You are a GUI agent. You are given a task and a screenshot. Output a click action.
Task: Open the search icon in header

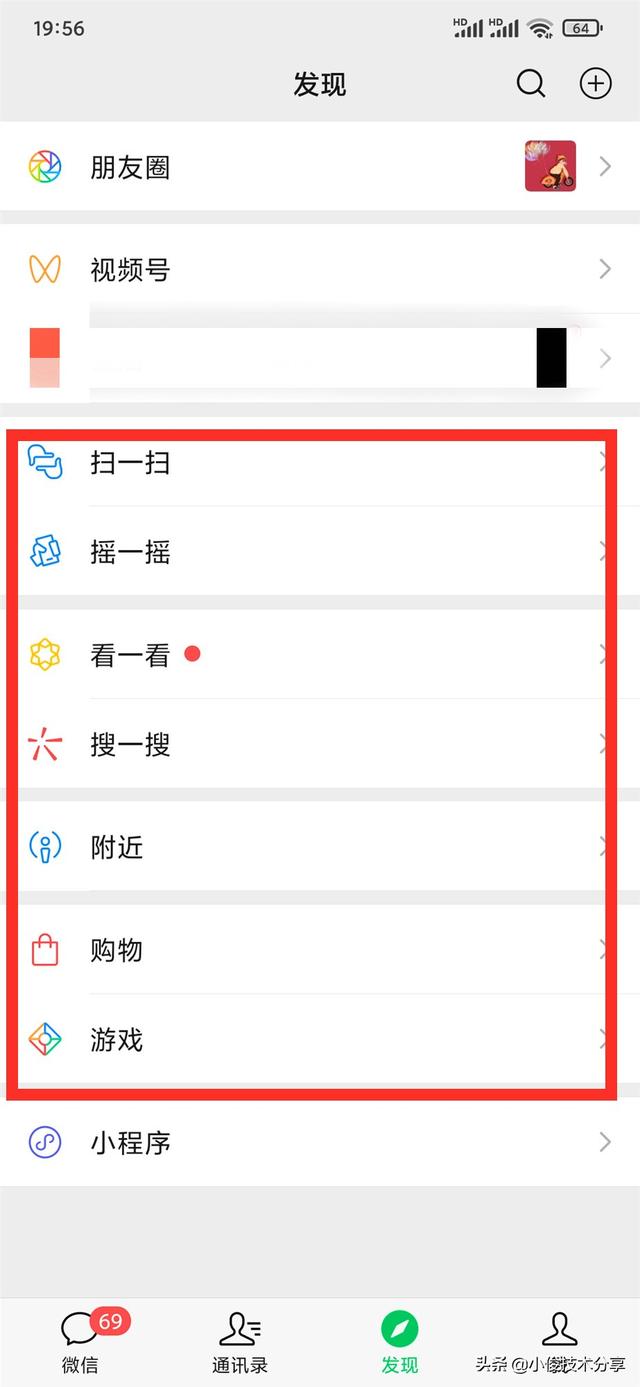click(531, 84)
